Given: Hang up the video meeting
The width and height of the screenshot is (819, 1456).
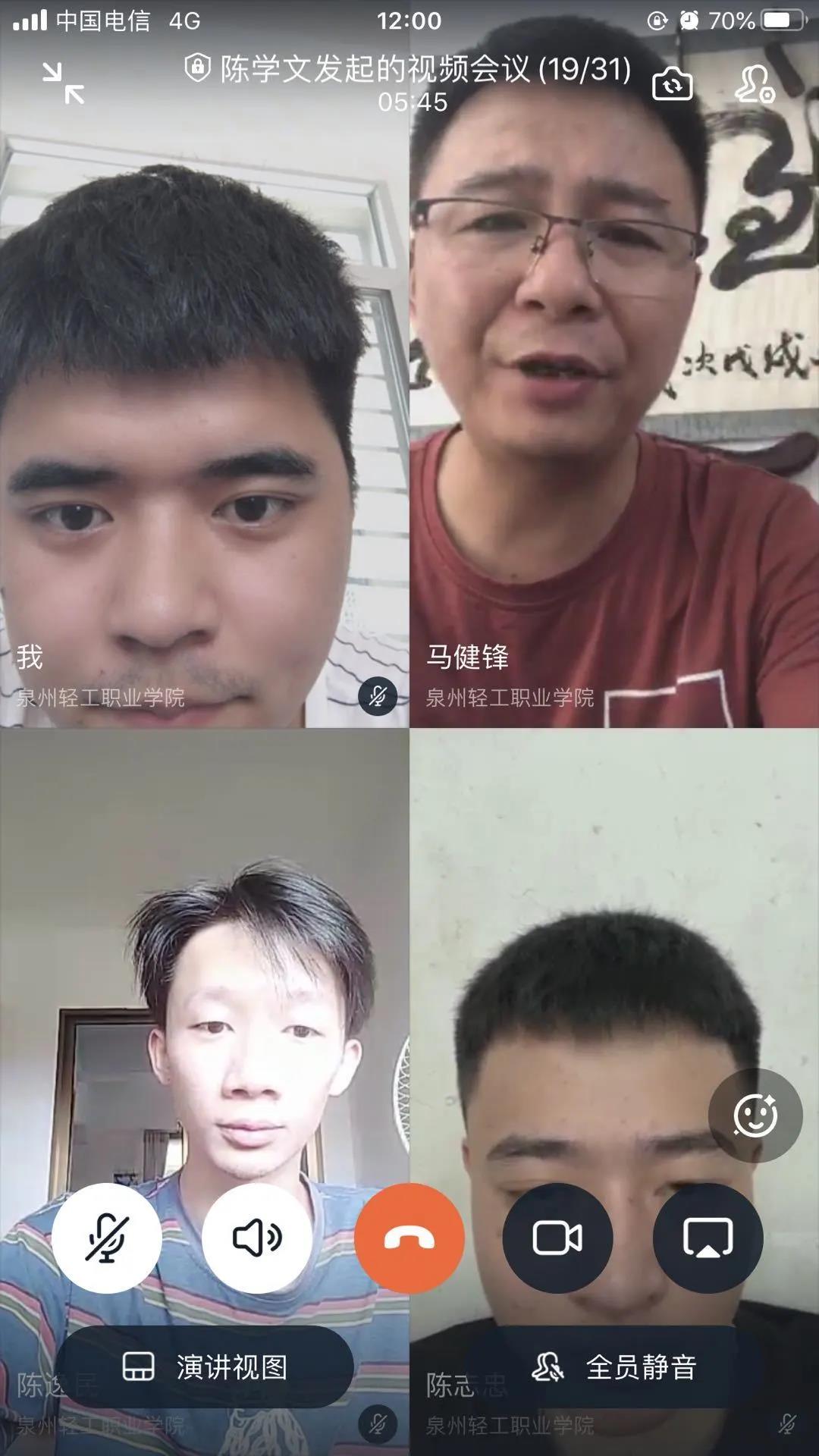Looking at the screenshot, I should tap(409, 1238).
